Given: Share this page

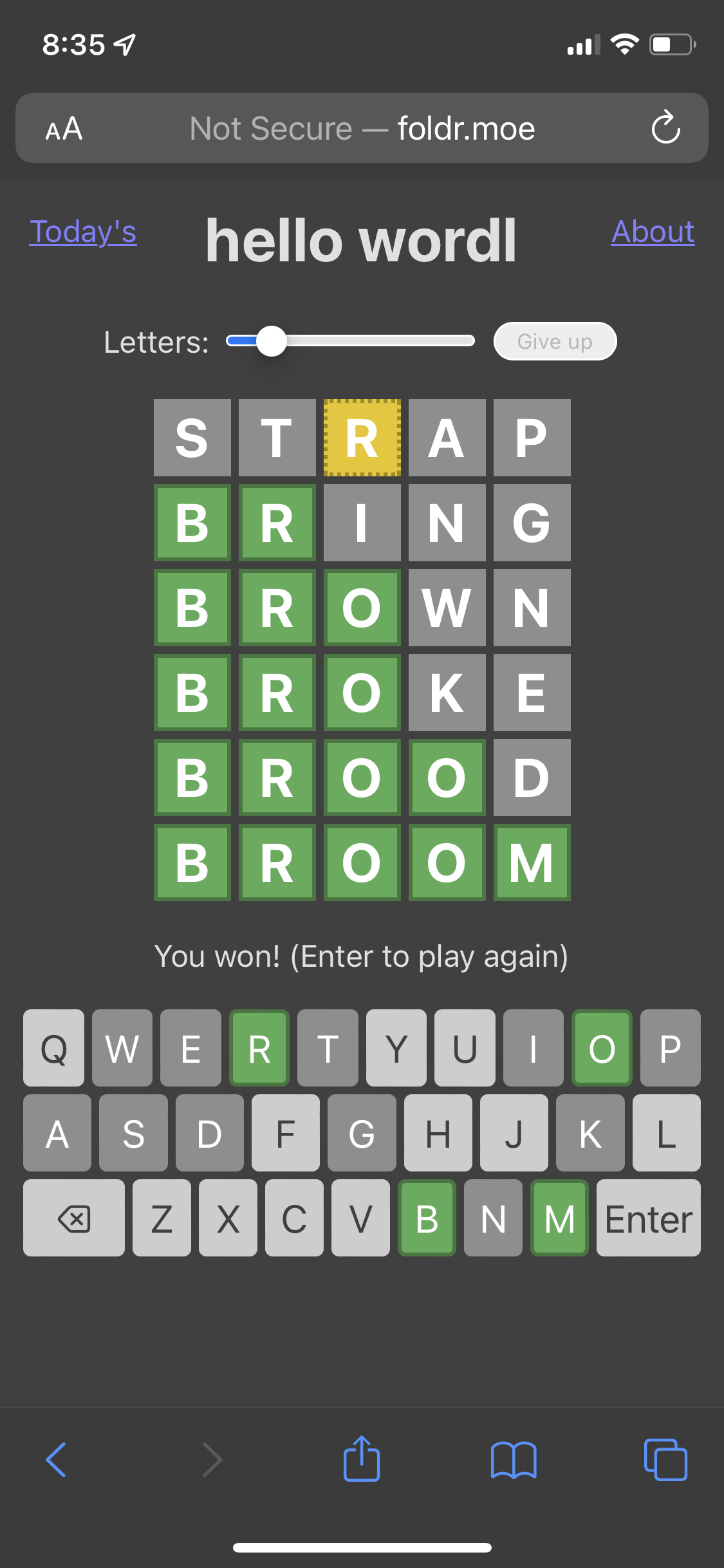Looking at the screenshot, I should 362,1459.
